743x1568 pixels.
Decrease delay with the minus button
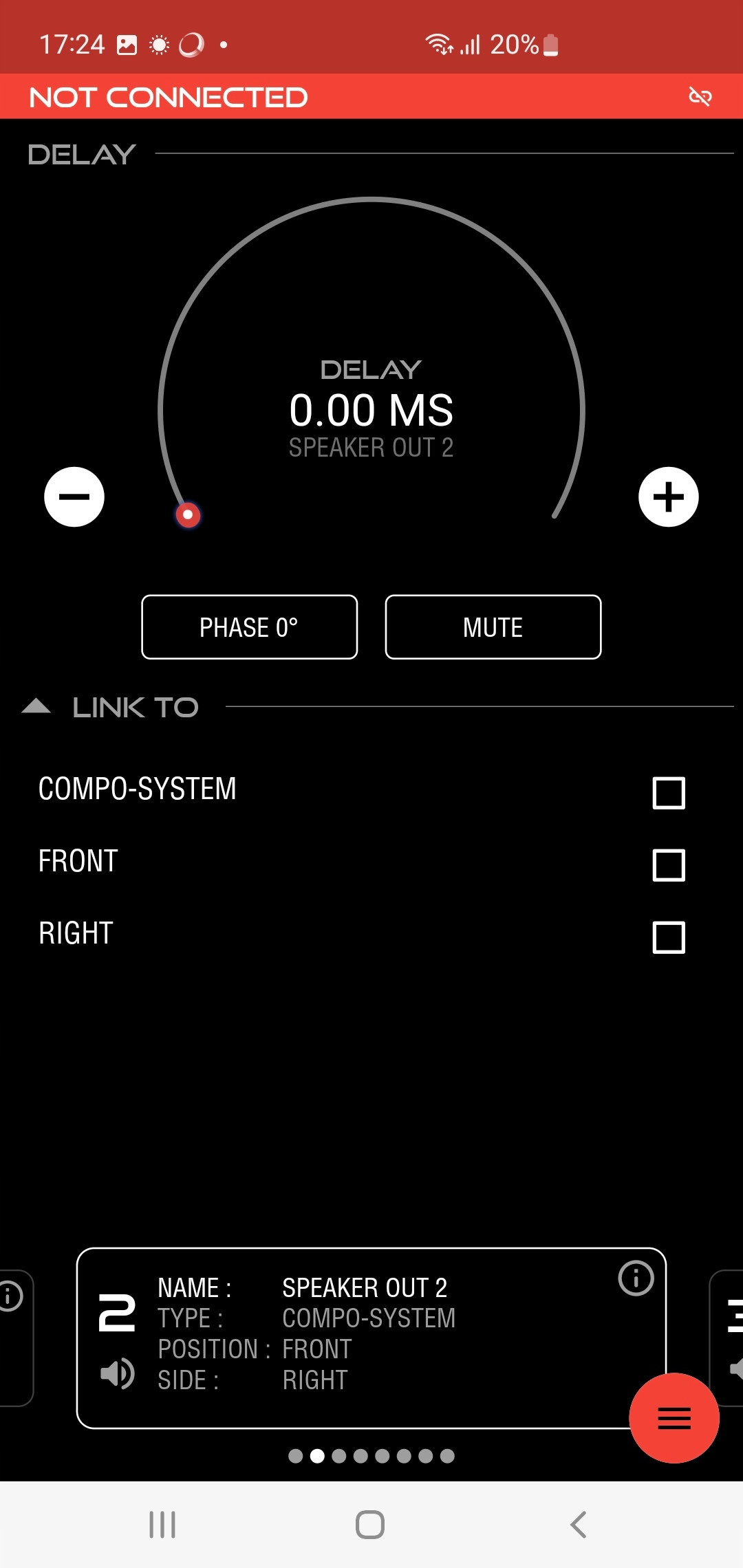74,497
